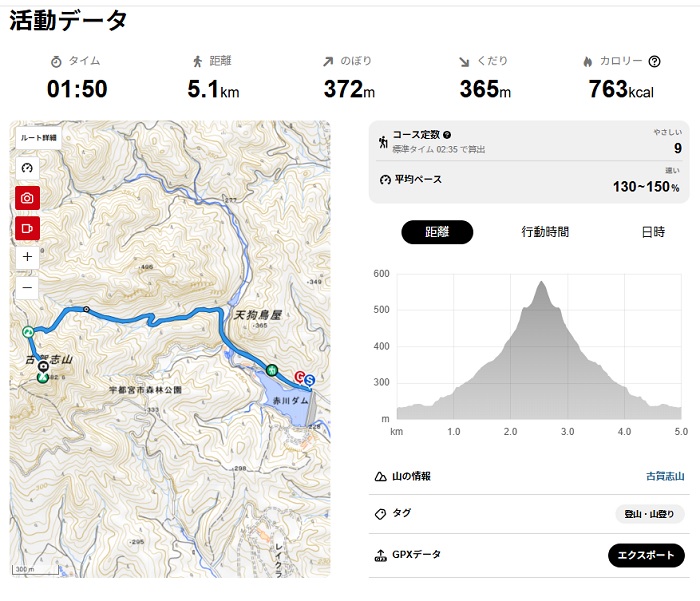
Task: Toggle the pace speedometer map overlay
Action: coord(28,167)
